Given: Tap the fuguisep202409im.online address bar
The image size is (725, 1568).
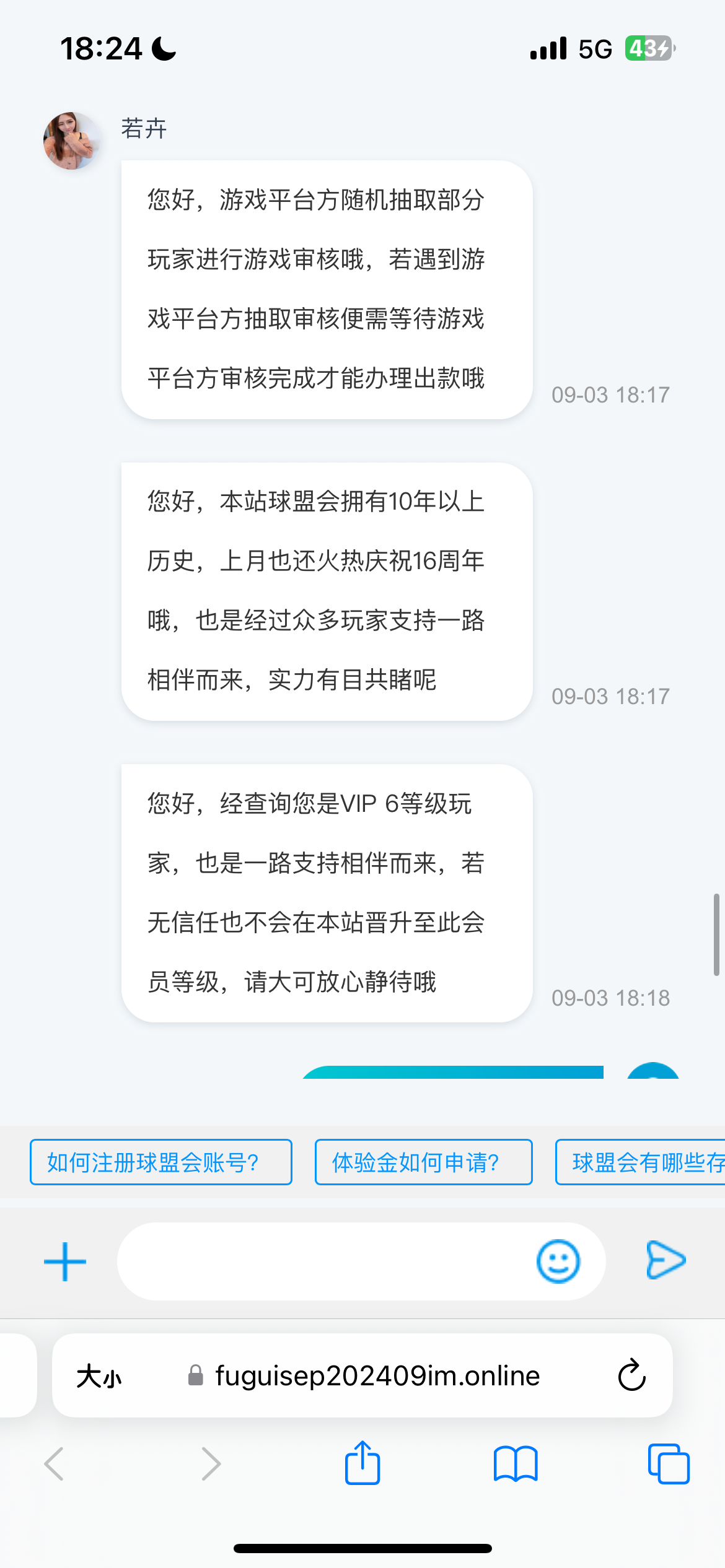Looking at the screenshot, I should (x=377, y=1376).
